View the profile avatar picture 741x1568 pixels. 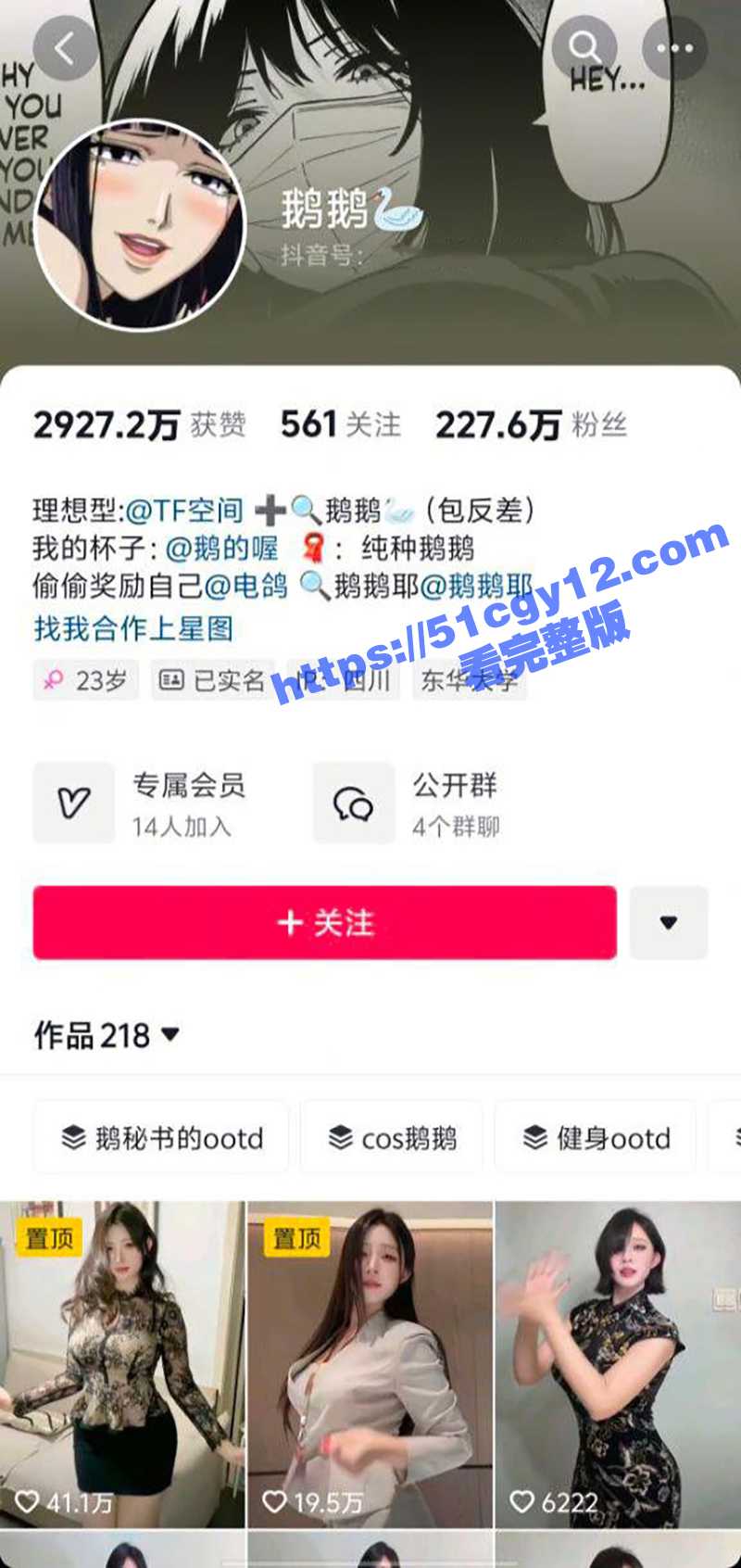[139, 225]
